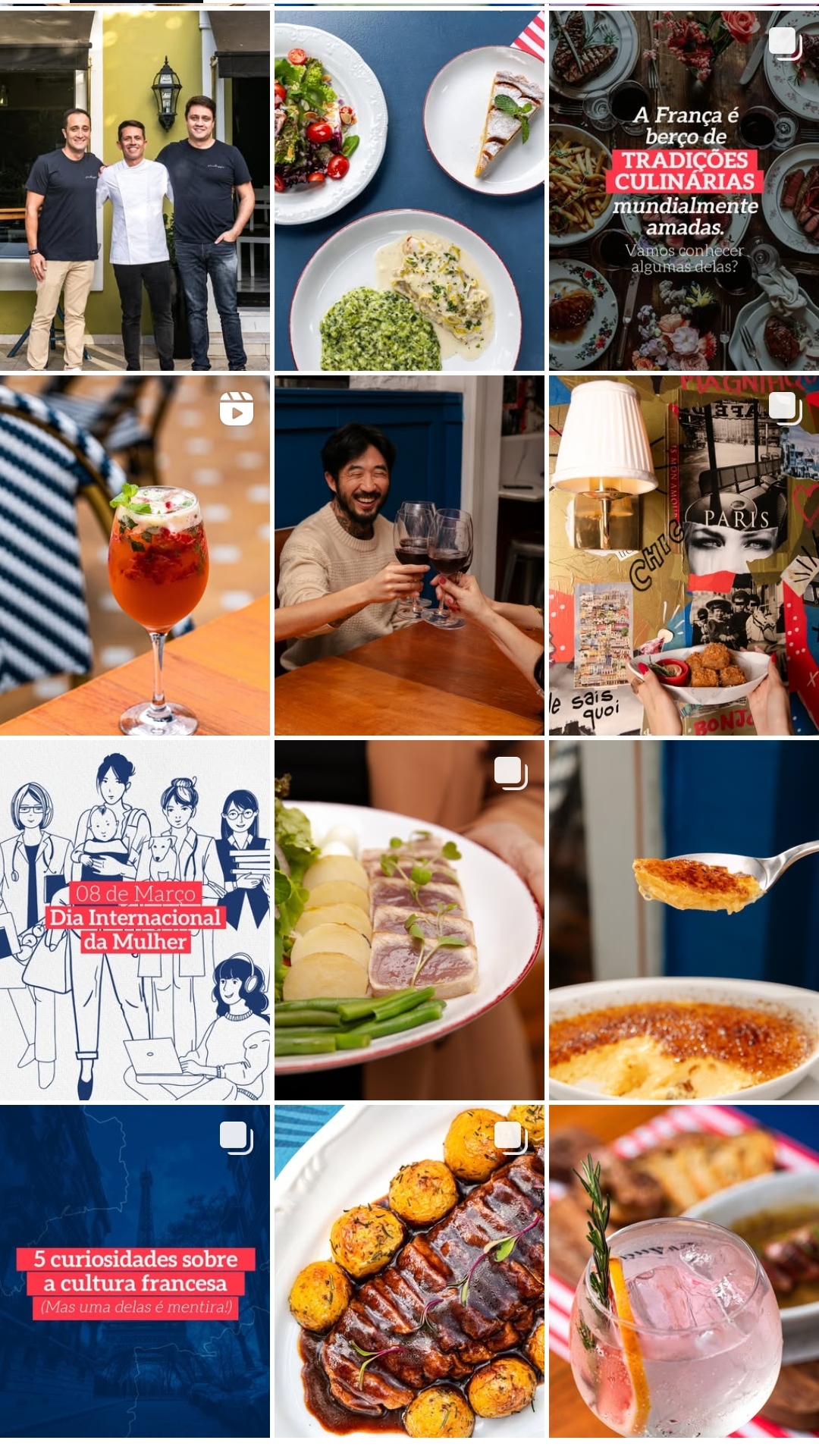Open the seared tuna with potatoes post

point(409,919)
